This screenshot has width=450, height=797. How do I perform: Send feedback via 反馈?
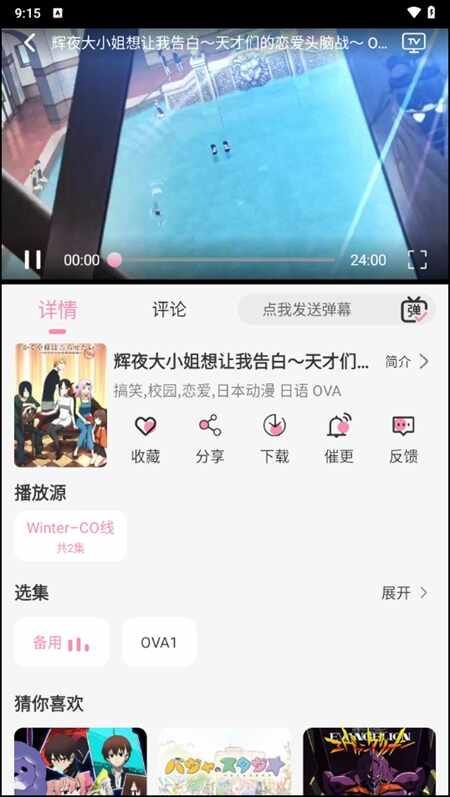coord(404,439)
